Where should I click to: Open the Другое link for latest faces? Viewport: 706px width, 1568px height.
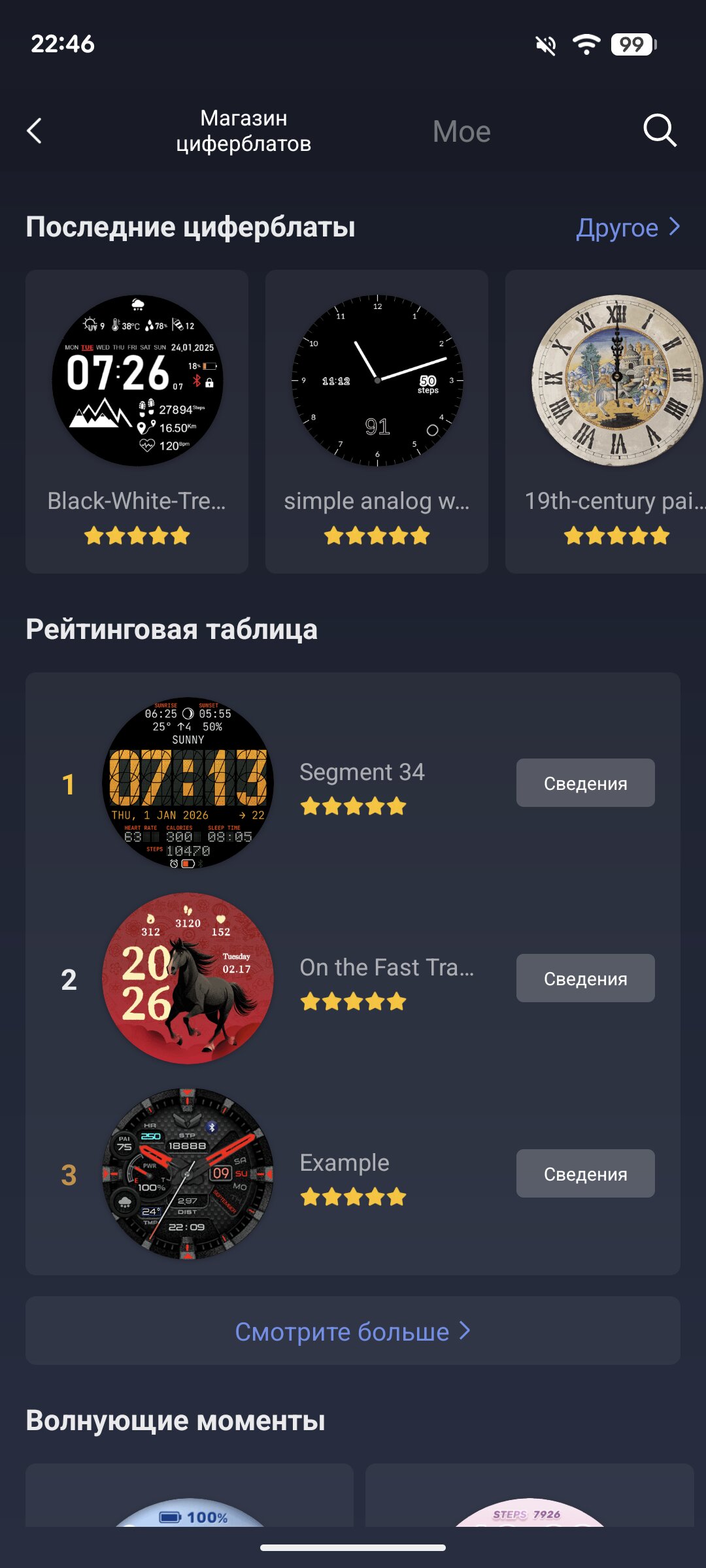[628, 227]
